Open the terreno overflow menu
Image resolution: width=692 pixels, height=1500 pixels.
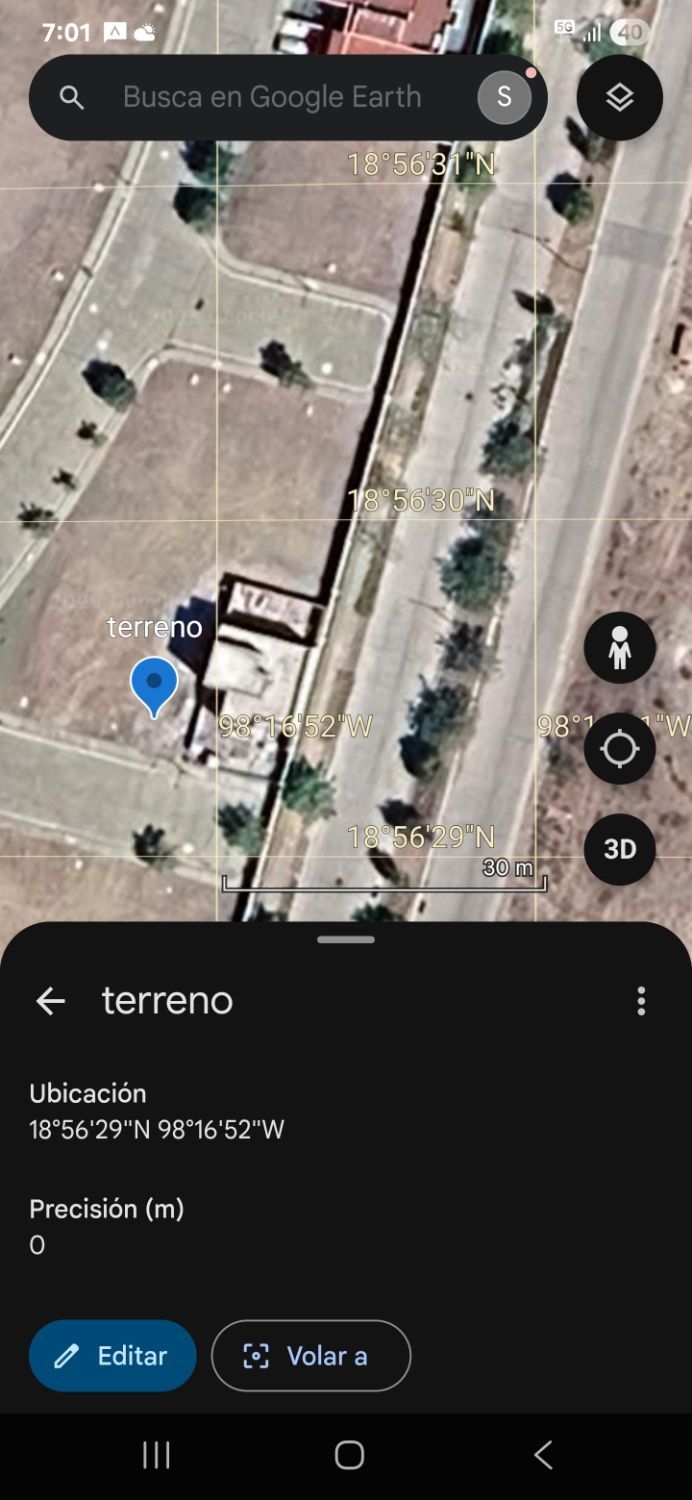click(641, 1001)
